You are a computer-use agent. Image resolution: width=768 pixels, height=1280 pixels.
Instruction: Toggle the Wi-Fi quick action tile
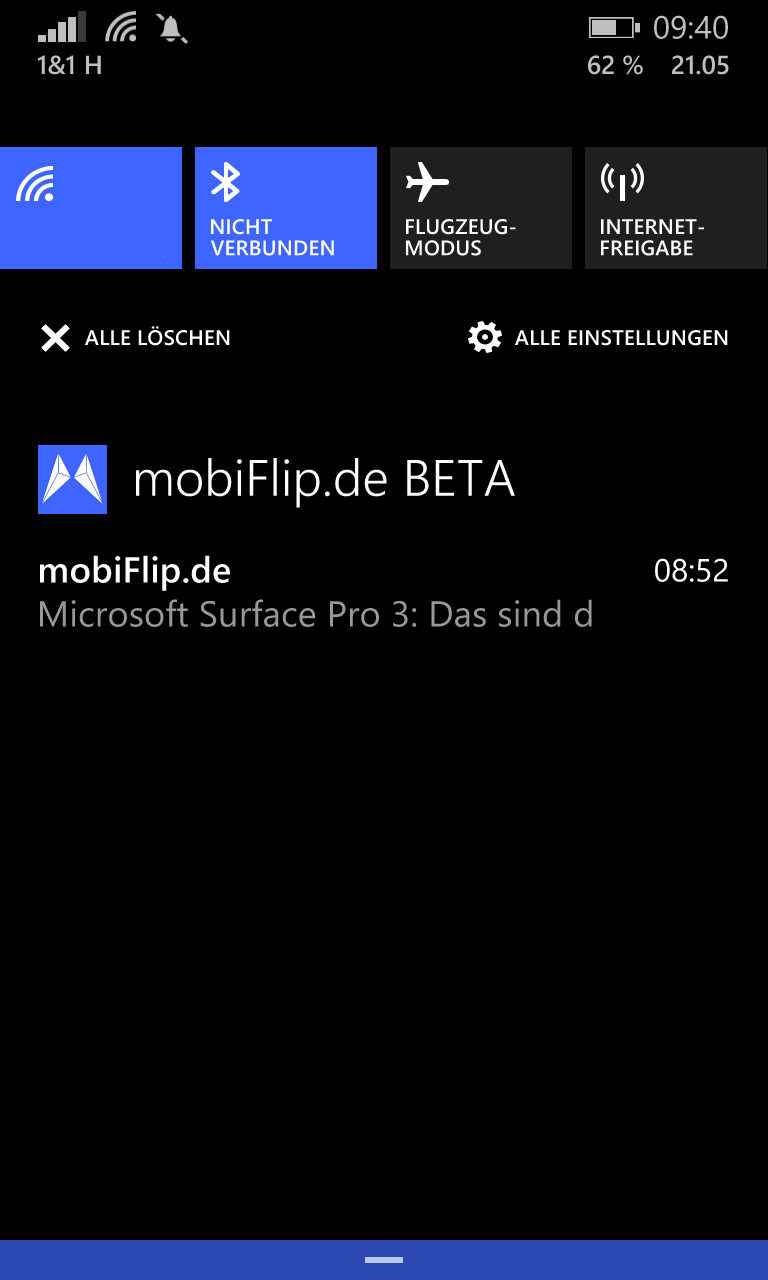tap(91, 208)
